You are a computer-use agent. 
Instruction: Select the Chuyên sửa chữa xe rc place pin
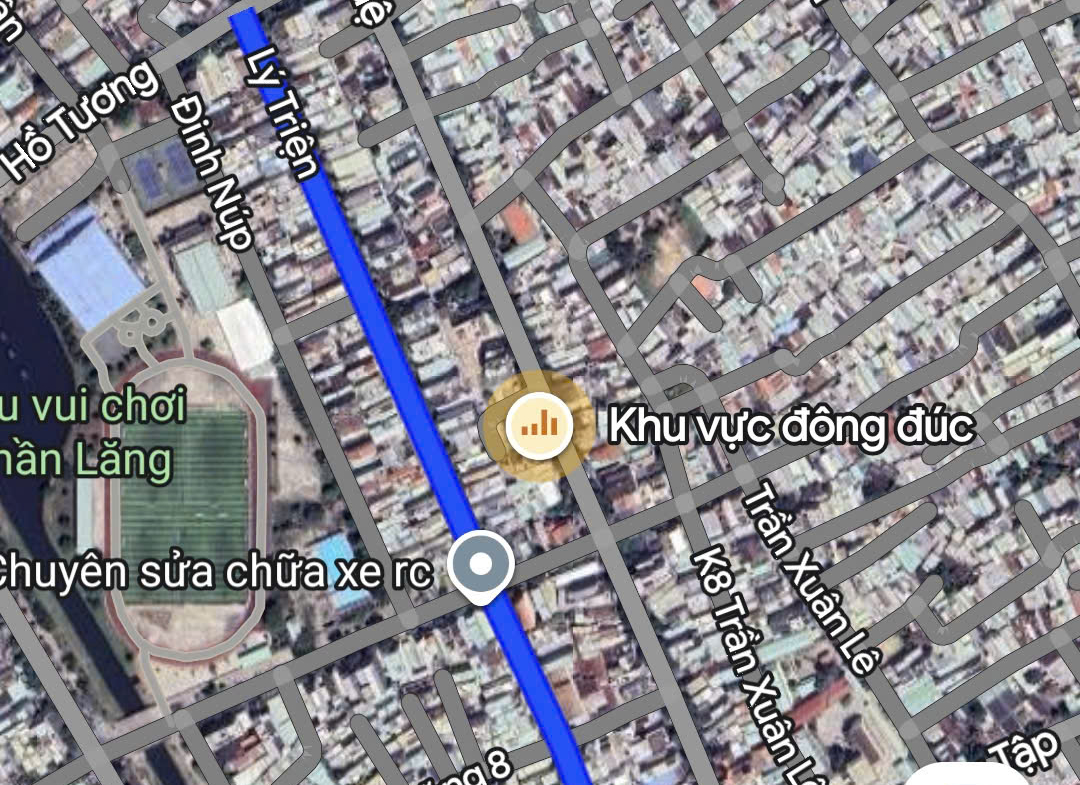481,566
